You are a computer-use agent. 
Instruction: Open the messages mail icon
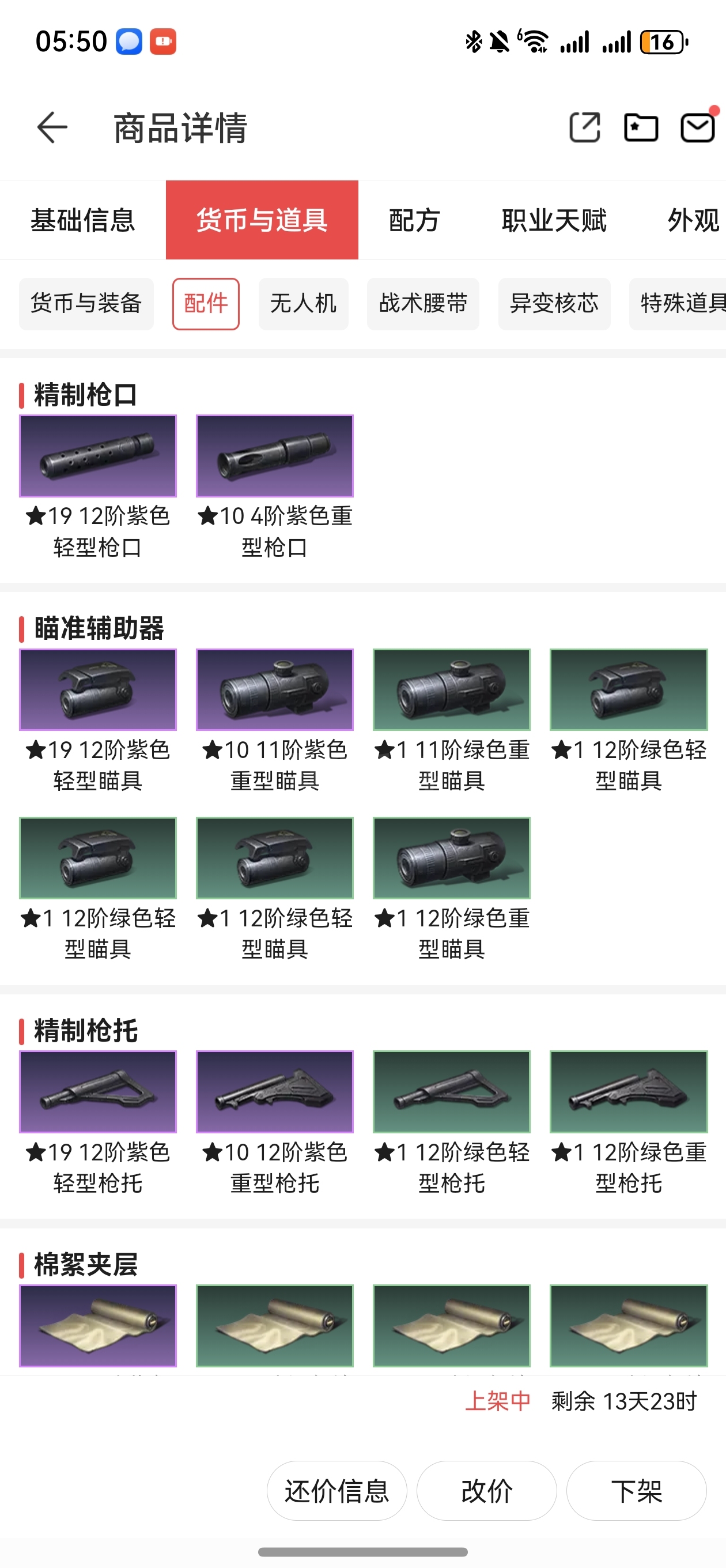point(697,128)
